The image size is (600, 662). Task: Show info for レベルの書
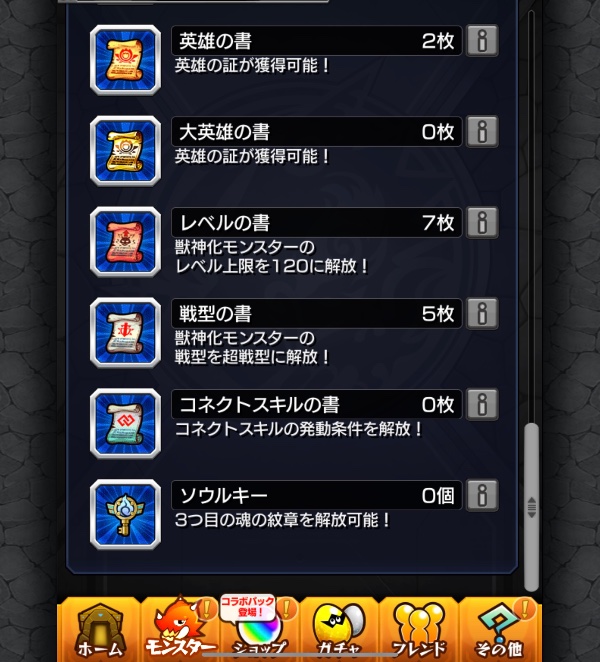[x=482, y=222]
